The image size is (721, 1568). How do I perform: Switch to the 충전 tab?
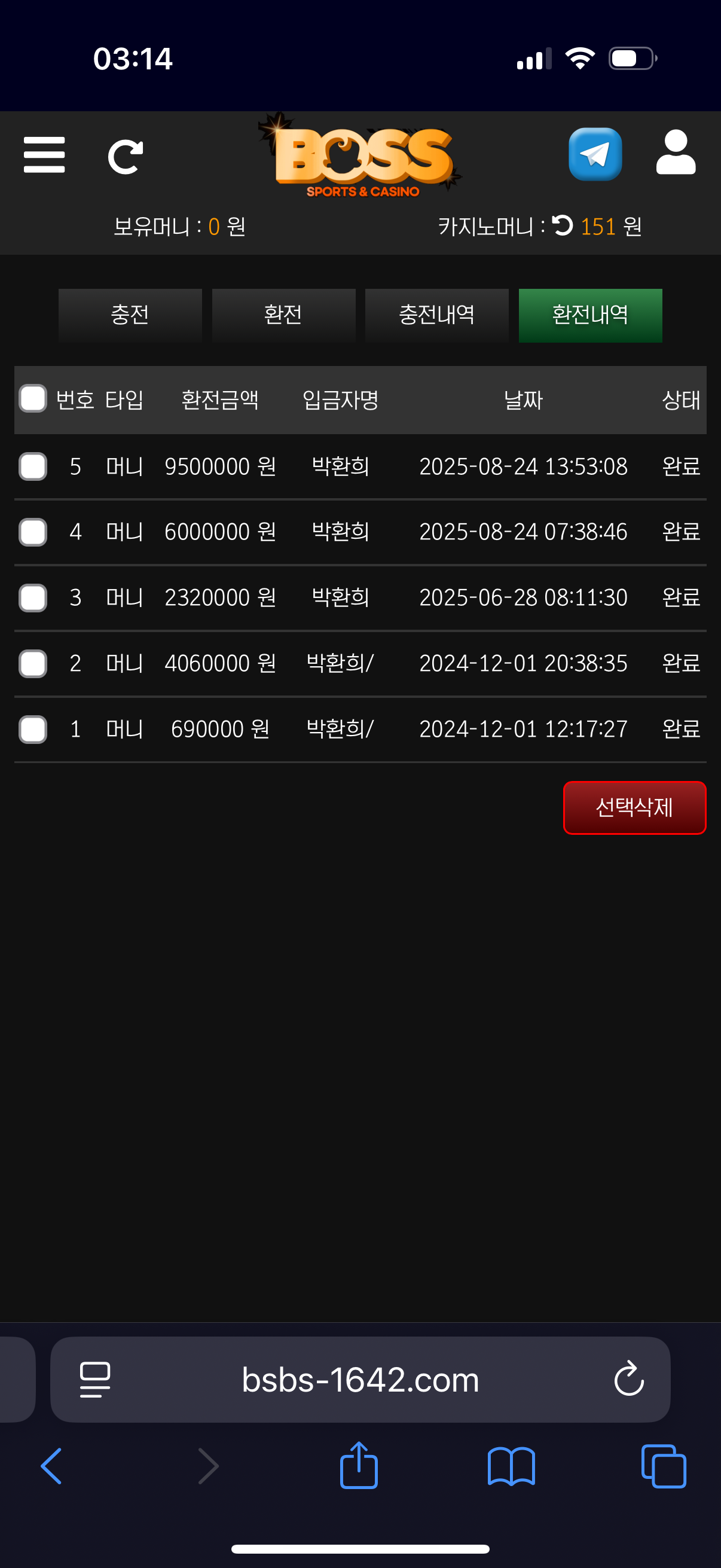click(x=130, y=315)
